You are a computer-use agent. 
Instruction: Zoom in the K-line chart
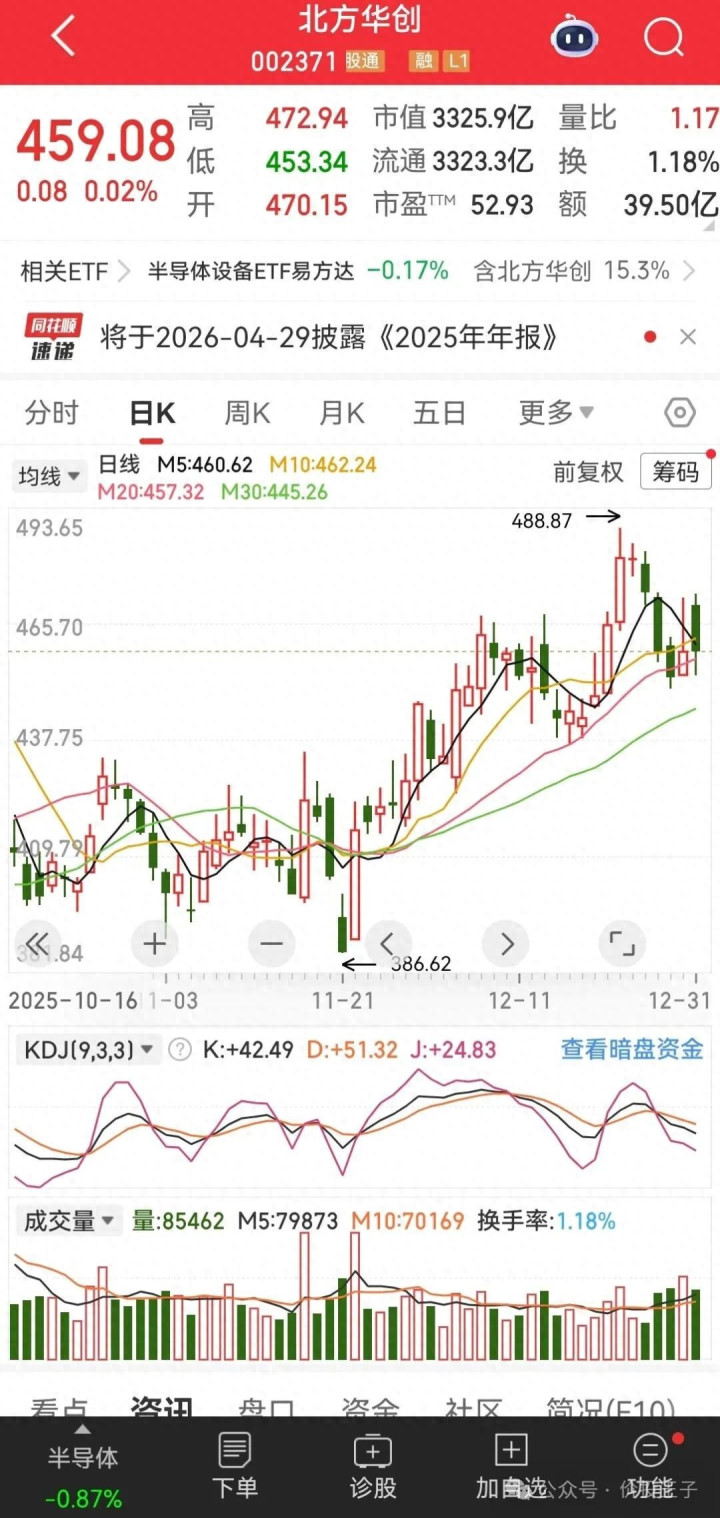154,942
